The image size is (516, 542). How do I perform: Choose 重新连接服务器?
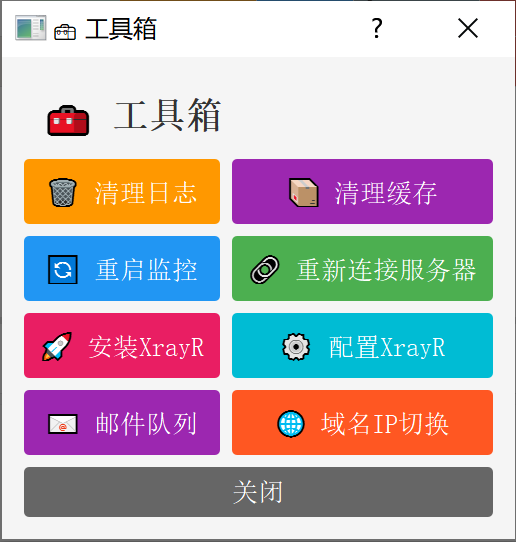coord(362,269)
